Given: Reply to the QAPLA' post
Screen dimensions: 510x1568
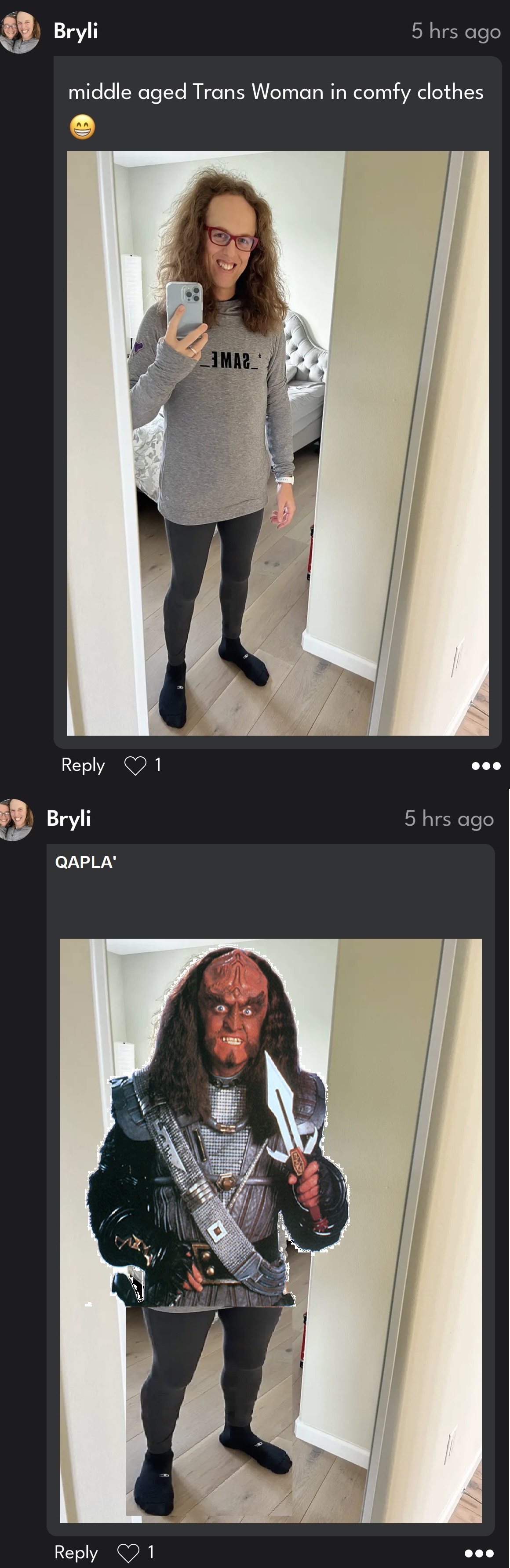Looking at the screenshot, I should click(x=76, y=1552).
